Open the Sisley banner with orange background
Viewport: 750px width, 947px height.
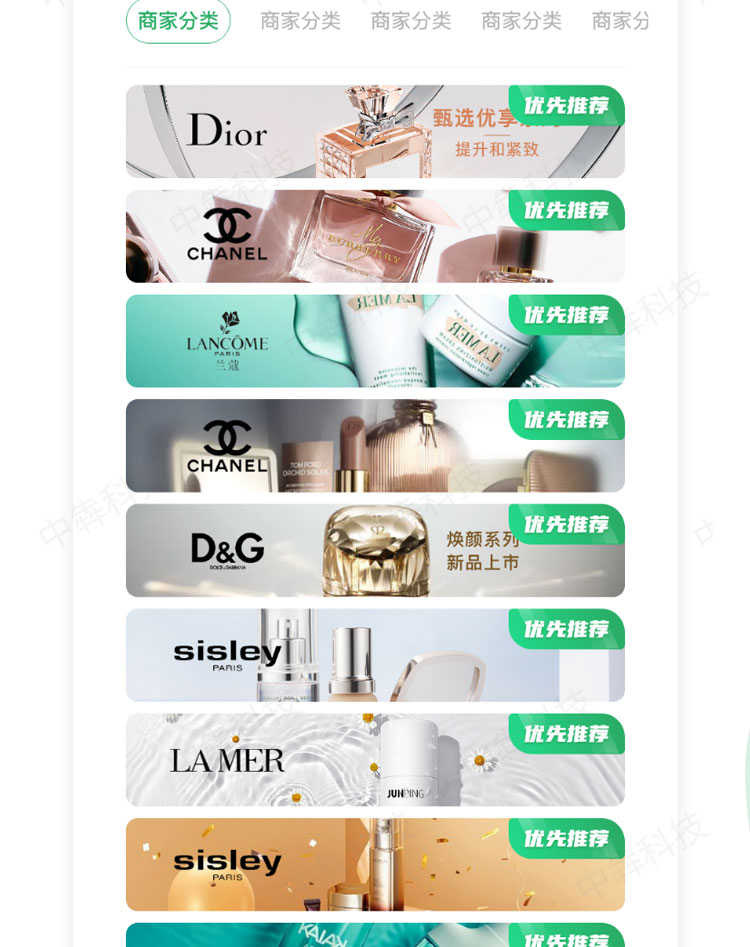click(x=375, y=864)
